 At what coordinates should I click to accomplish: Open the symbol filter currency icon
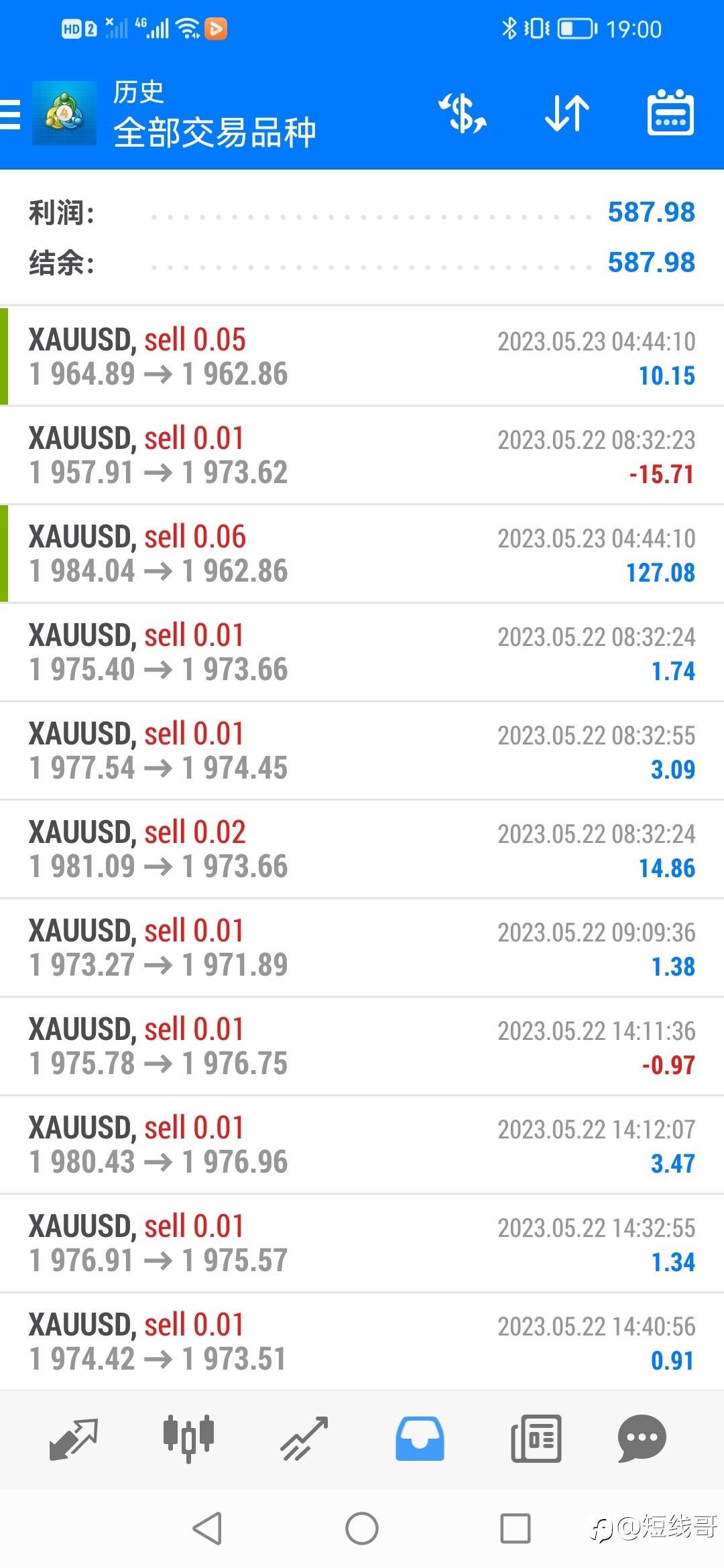coord(463,114)
